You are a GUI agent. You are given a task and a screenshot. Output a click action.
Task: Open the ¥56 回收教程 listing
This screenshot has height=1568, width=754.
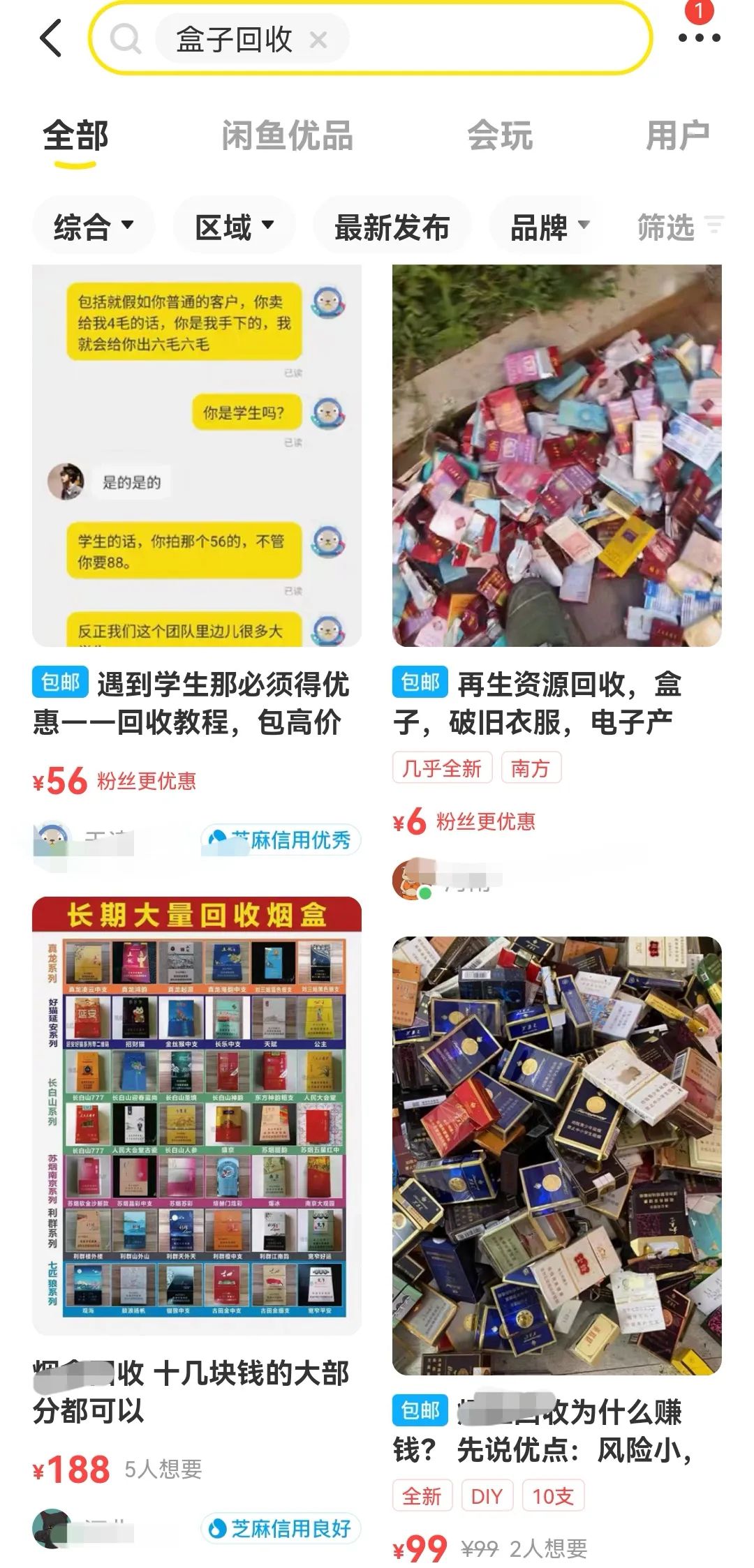point(197,456)
